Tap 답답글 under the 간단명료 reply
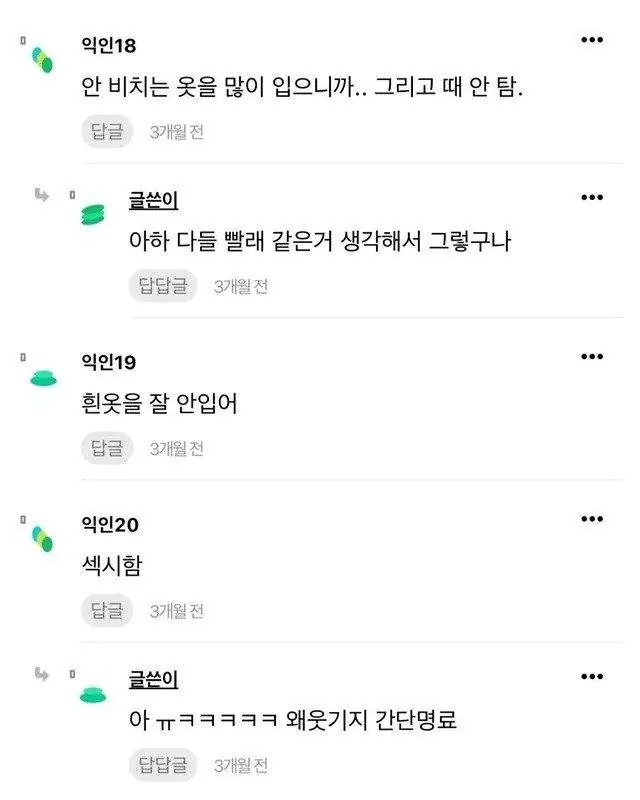The height and width of the screenshot is (800, 640). 160,766
